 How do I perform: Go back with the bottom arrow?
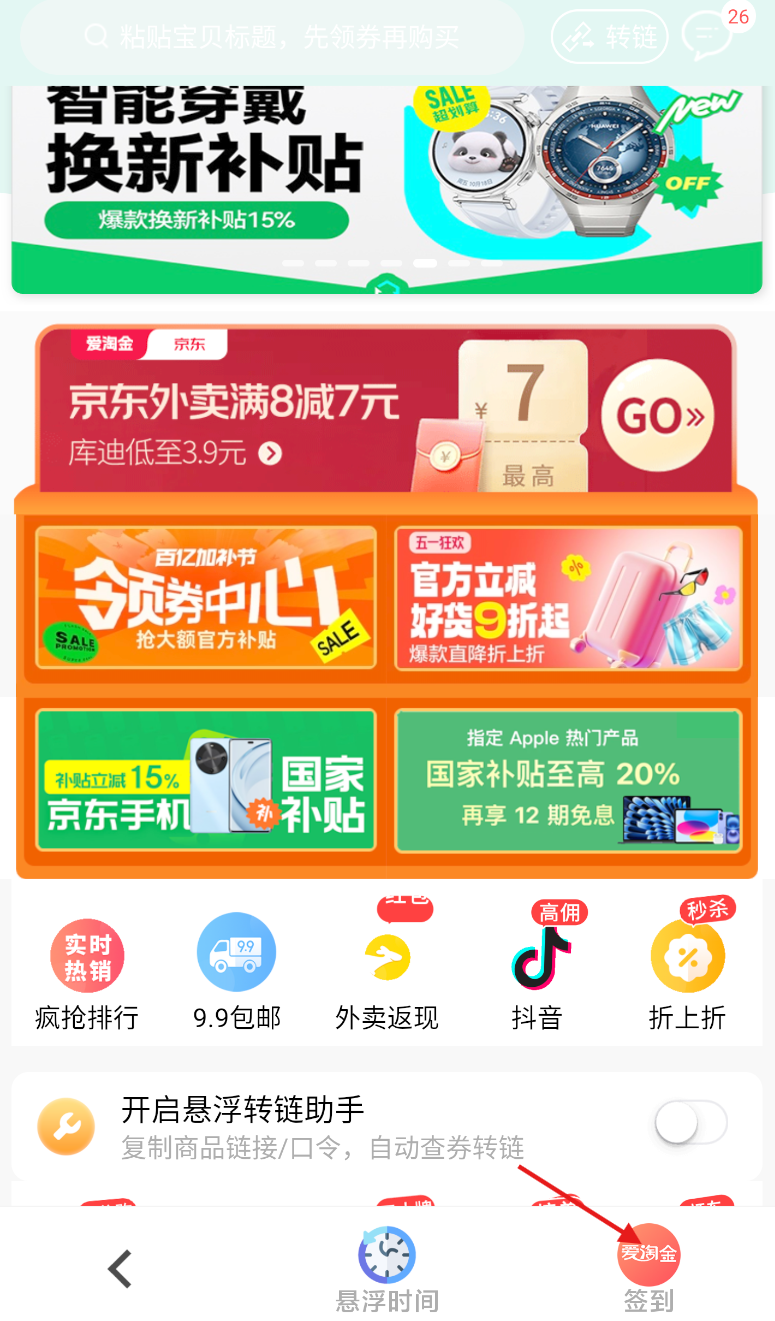pyautogui.click(x=120, y=1269)
